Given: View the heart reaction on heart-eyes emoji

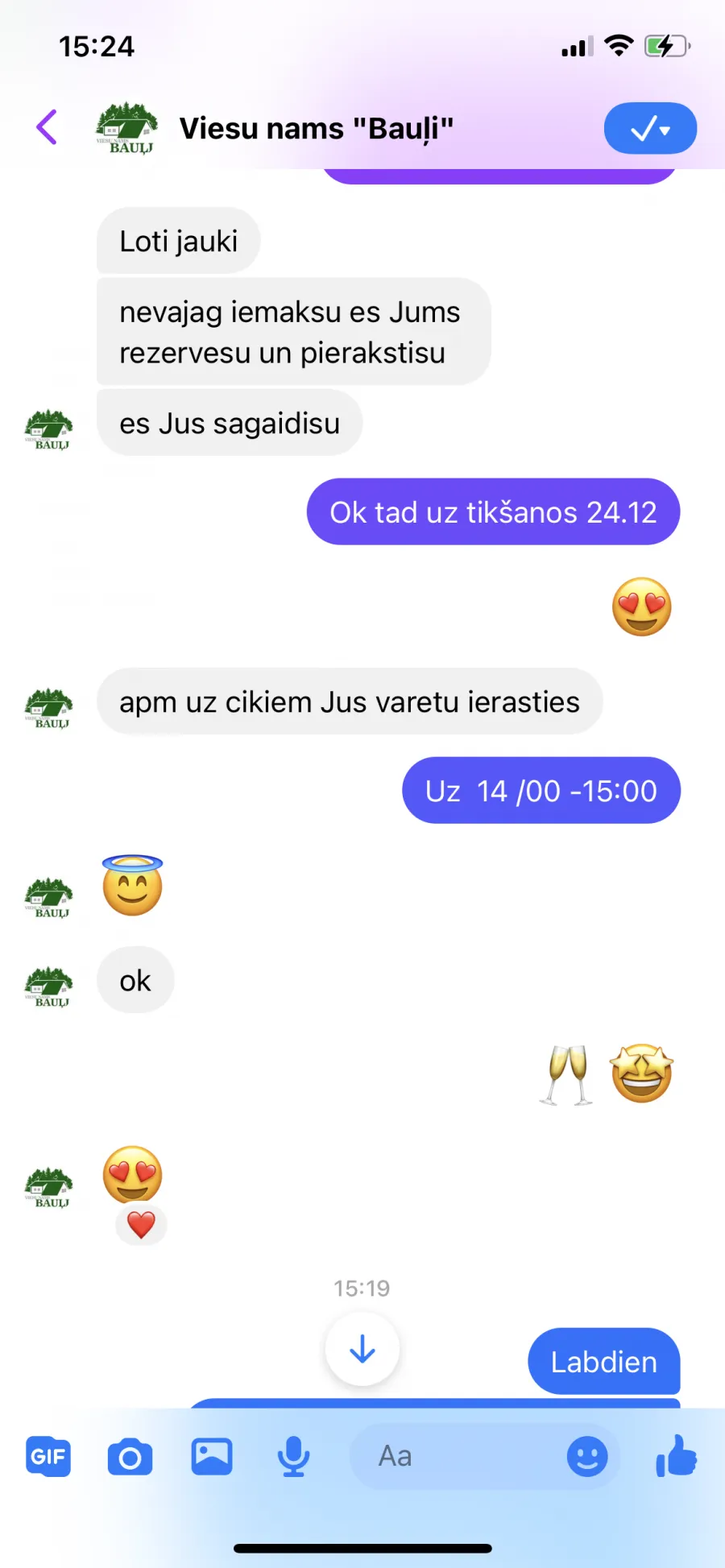Looking at the screenshot, I should pos(141,1225).
